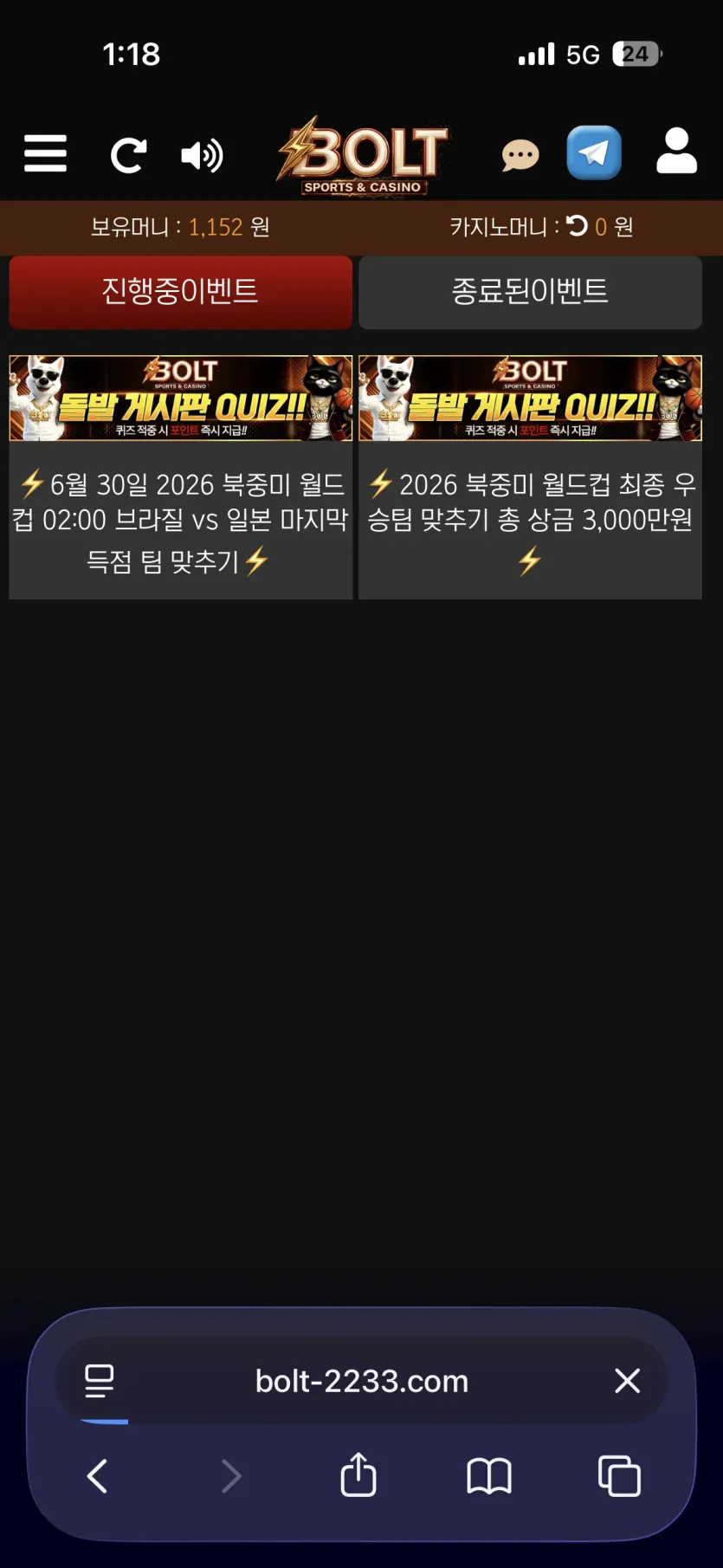Open the user profile icon
The image size is (723, 1568).
676,151
